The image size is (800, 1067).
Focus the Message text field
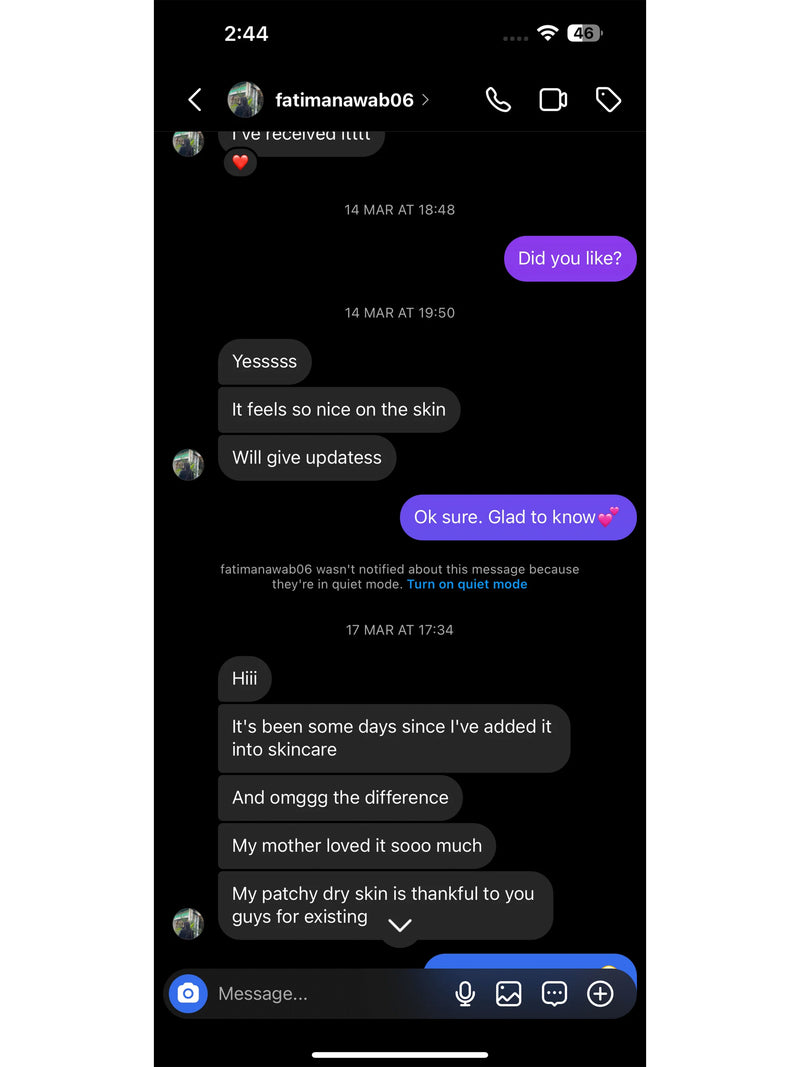320,993
